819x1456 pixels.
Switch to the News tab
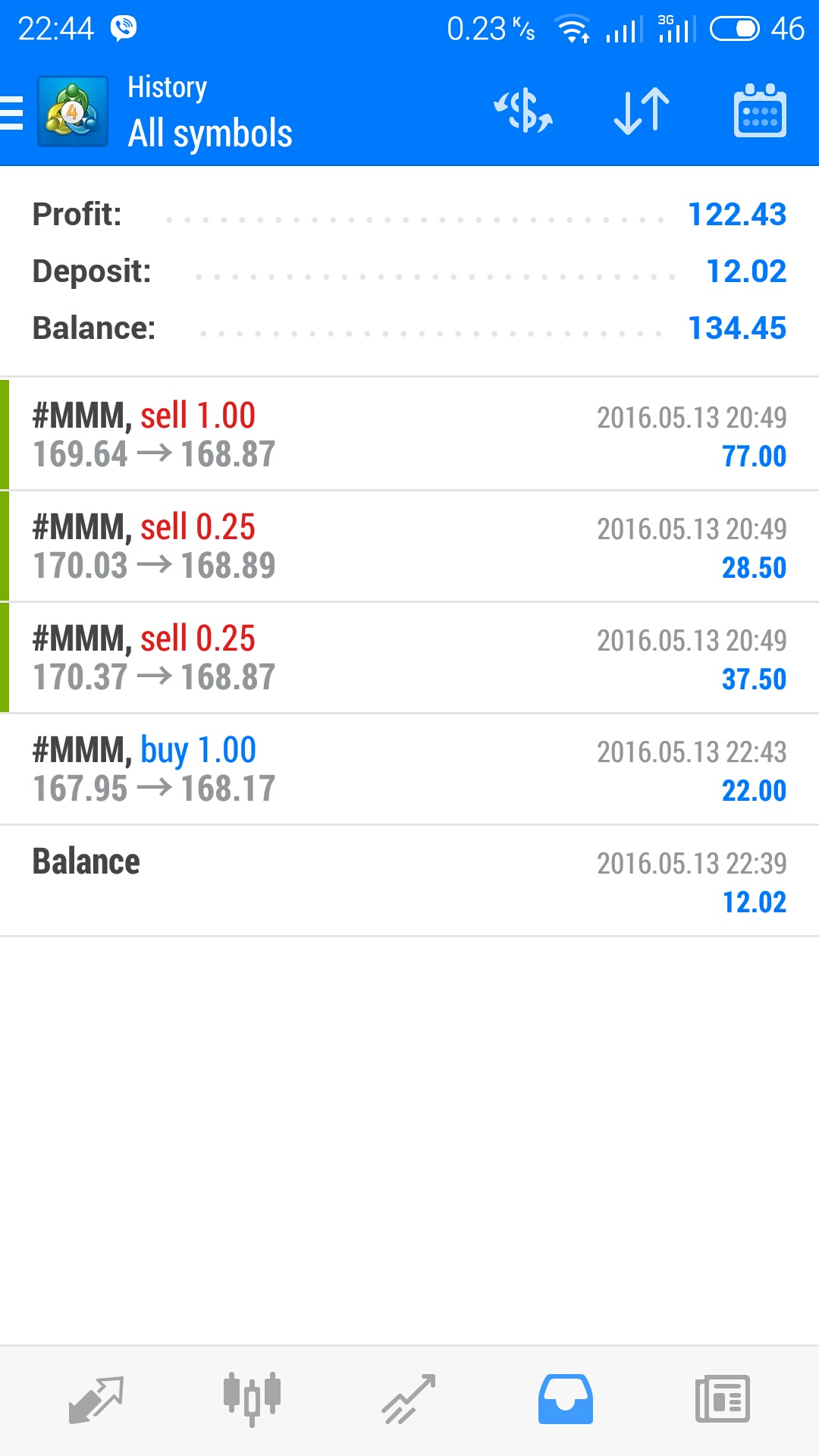coord(723,1400)
